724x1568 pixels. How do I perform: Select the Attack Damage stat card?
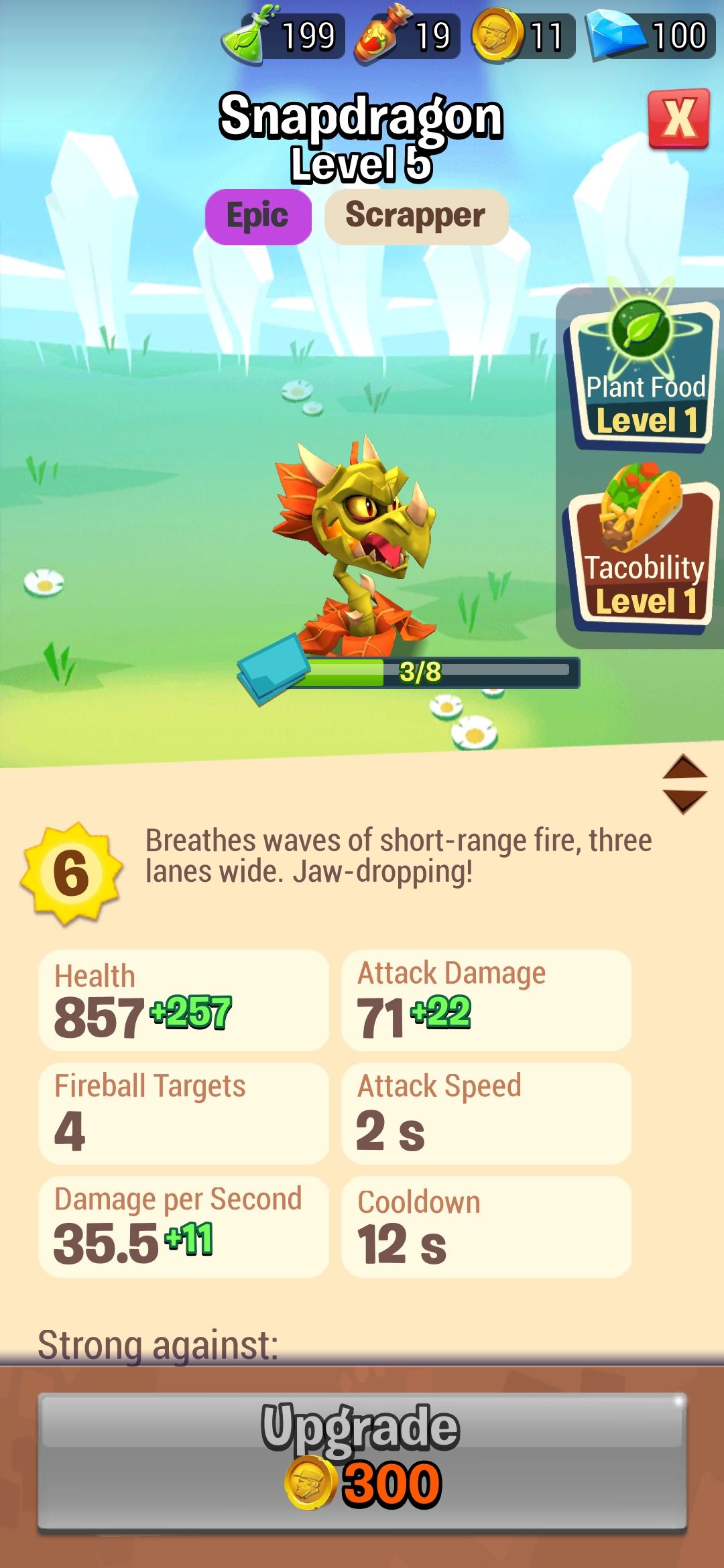pyautogui.click(x=487, y=998)
